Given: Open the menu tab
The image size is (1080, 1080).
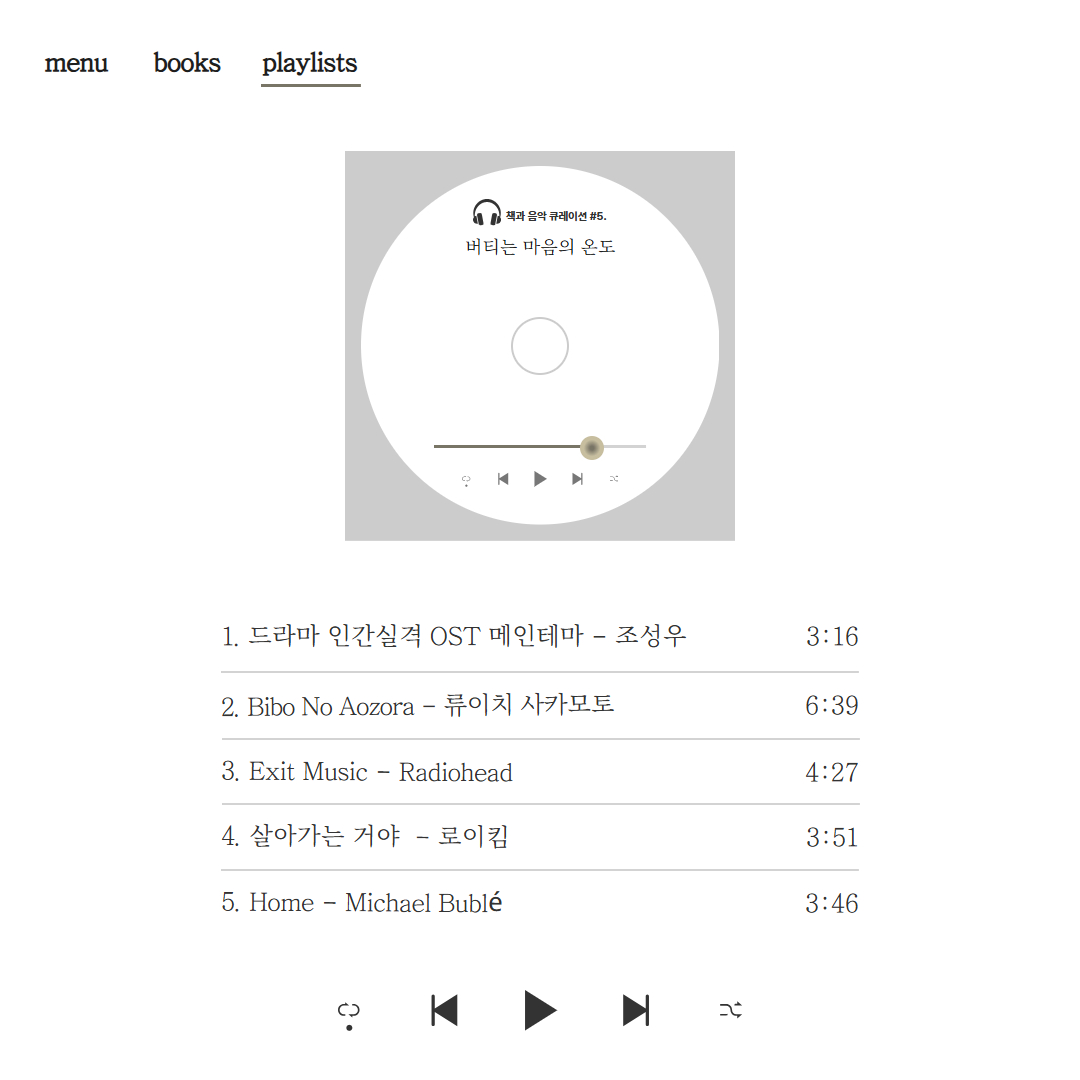Looking at the screenshot, I should click(x=76, y=63).
